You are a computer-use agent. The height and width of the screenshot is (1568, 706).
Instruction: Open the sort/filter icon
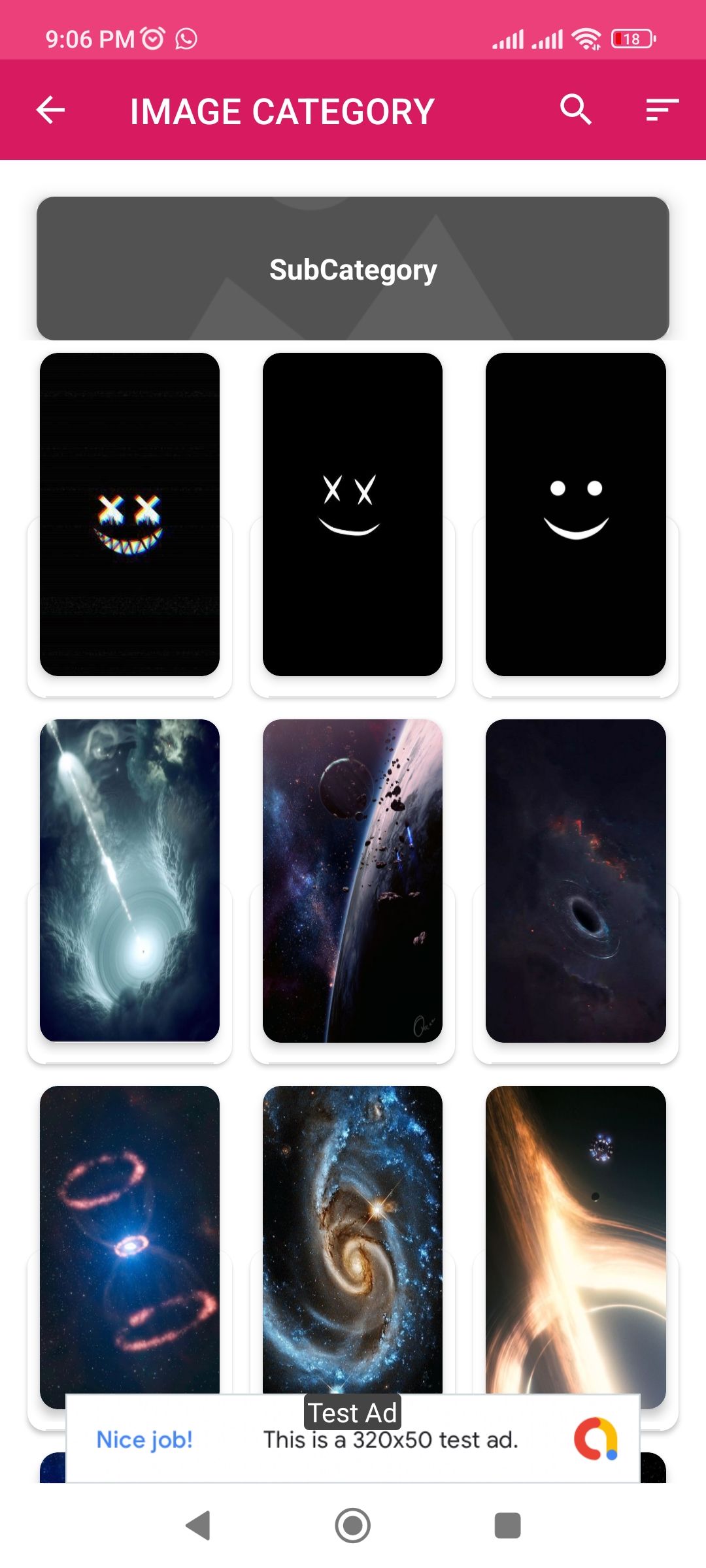point(662,110)
